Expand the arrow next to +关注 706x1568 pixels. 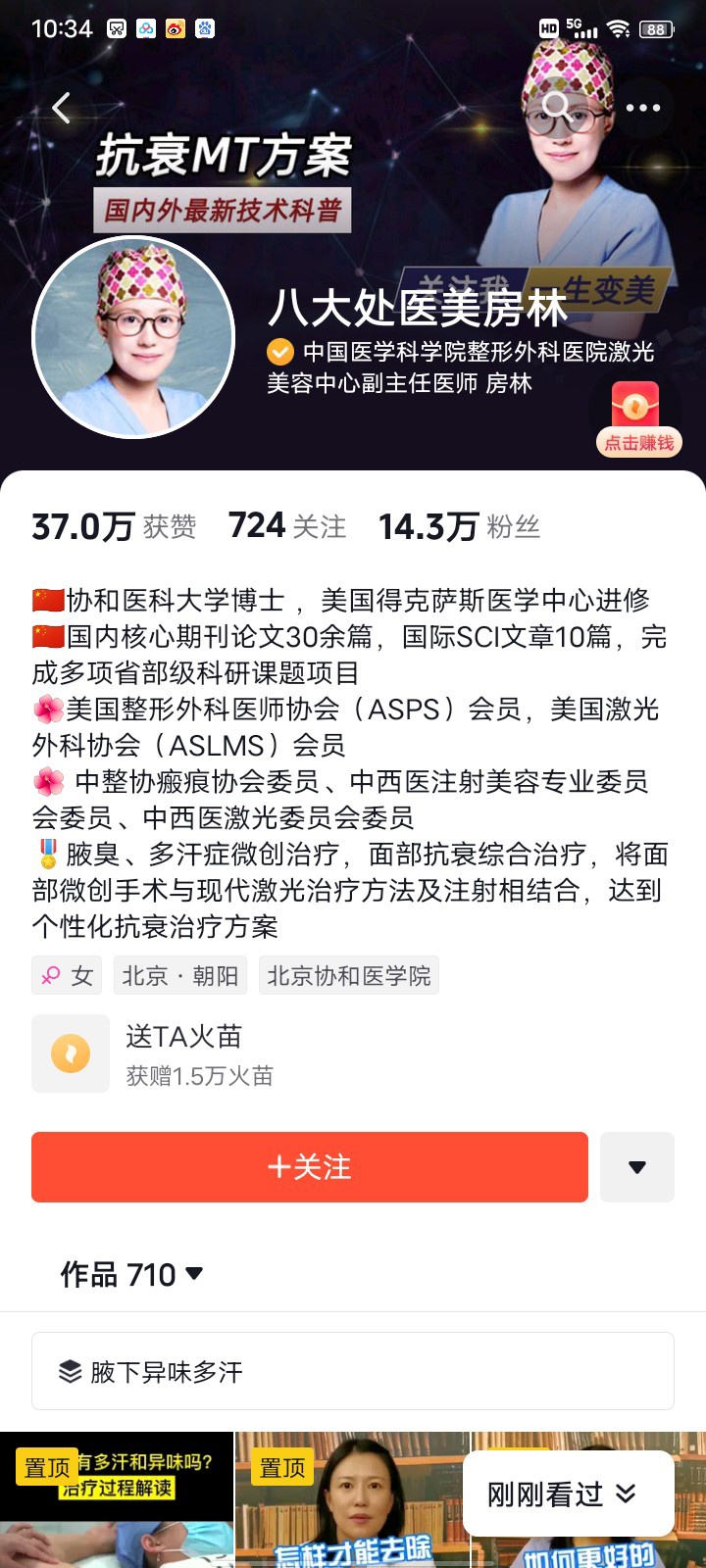637,1166
